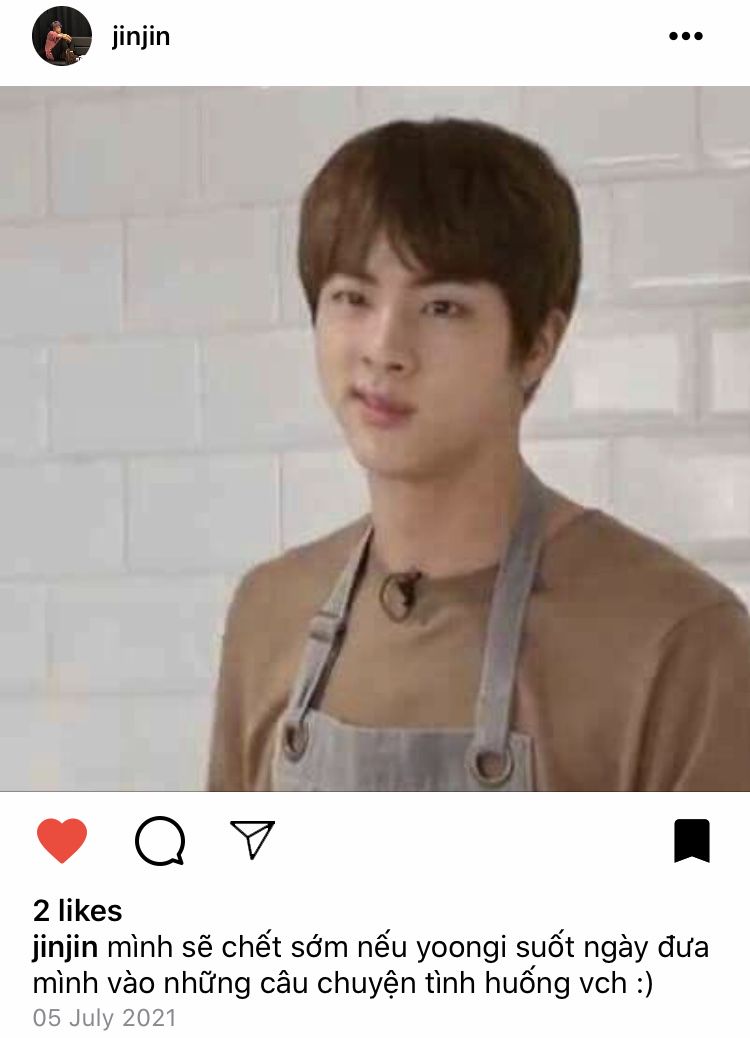Unlike the post with the red heart
This screenshot has height=1038, width=750.
tap(62, 840)
